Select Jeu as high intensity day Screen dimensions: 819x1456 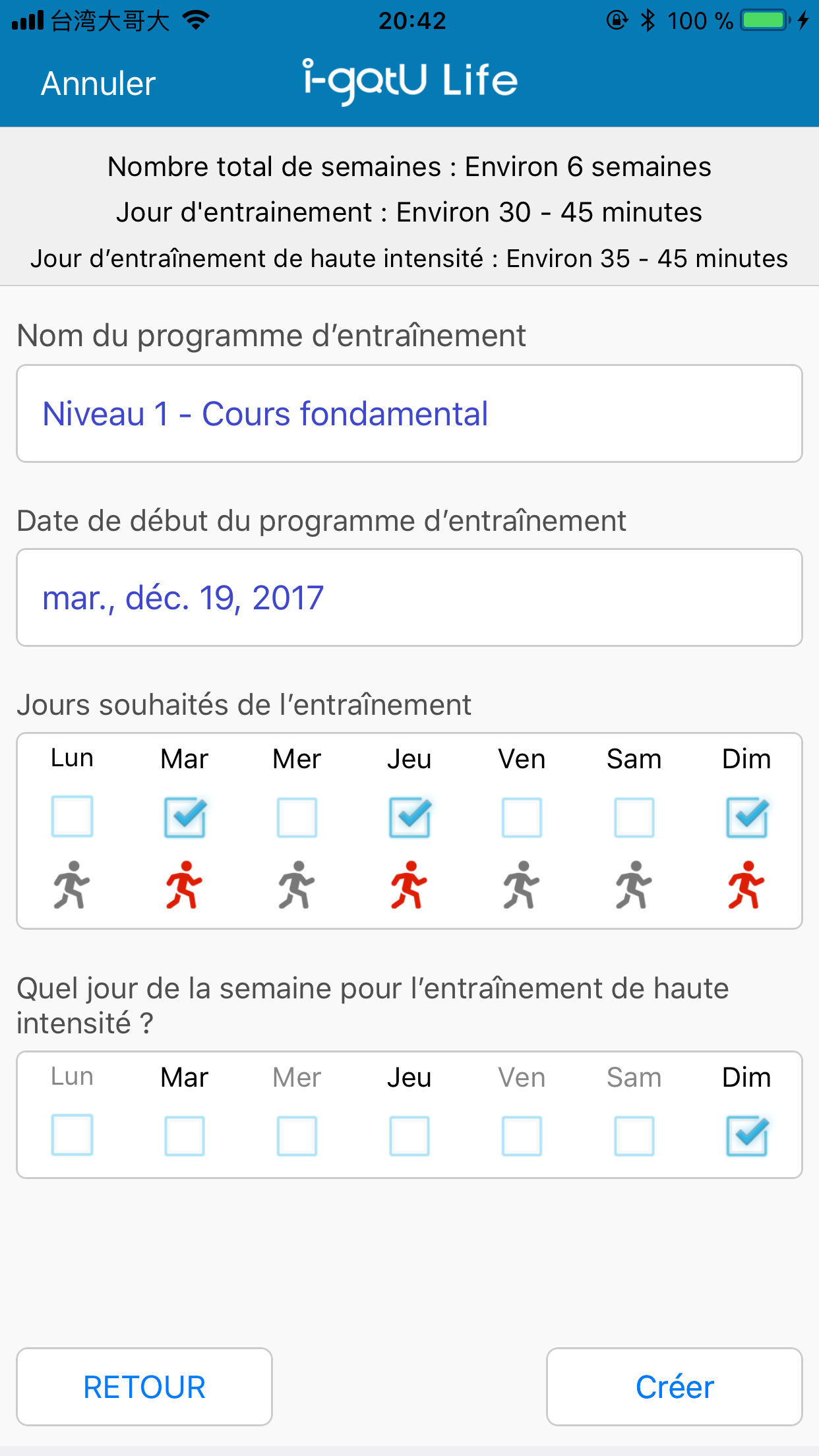click(409, 1136)
